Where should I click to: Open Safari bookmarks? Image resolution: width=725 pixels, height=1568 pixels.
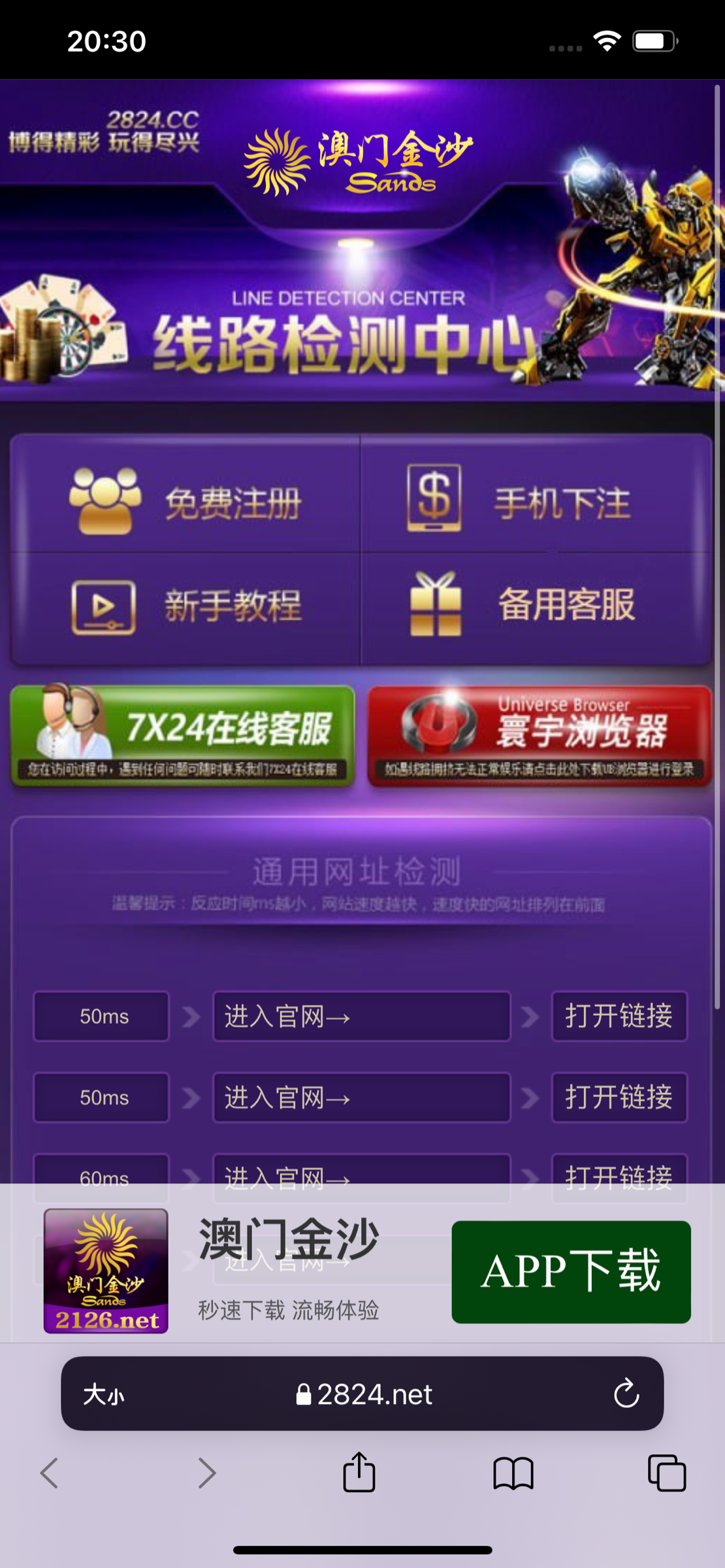513,1473
